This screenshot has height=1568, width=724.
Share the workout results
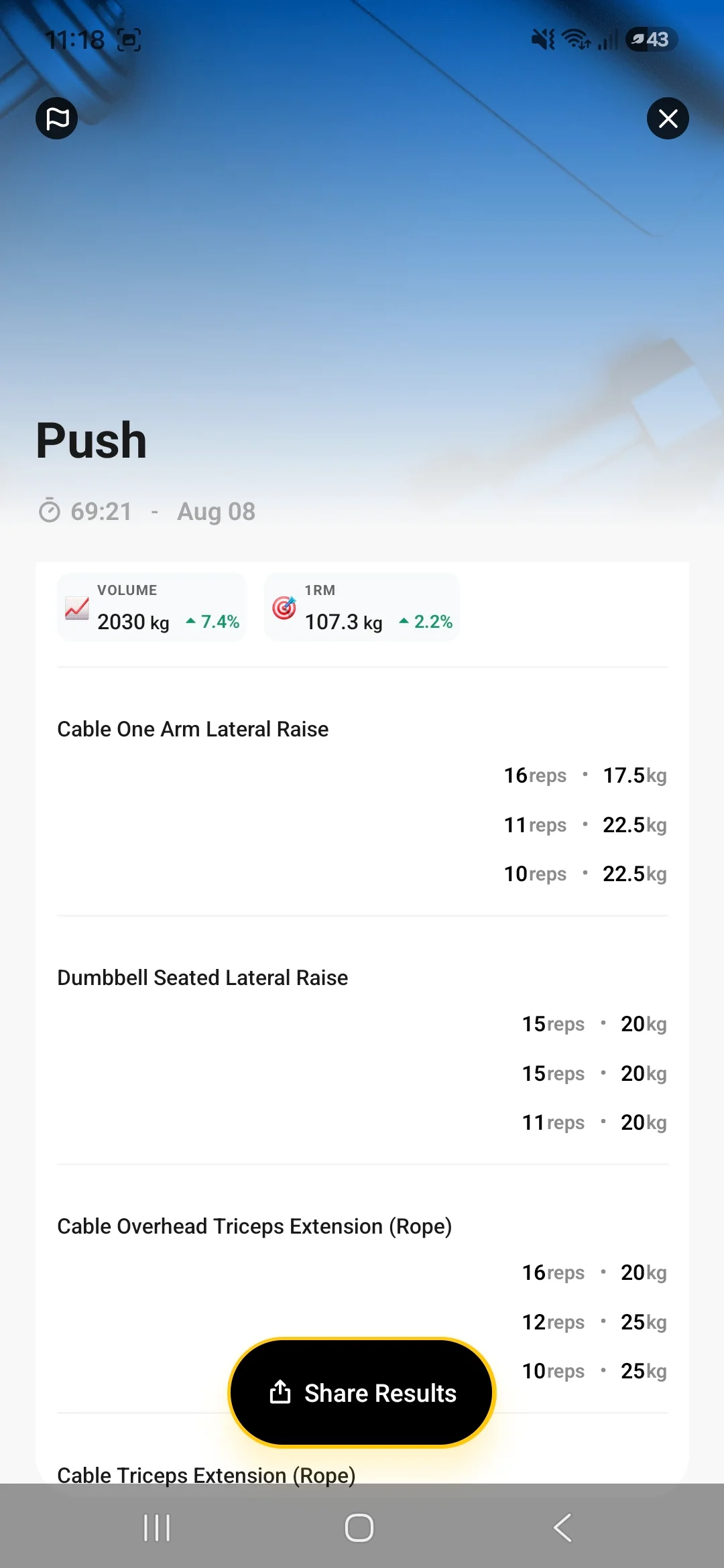click(362, 1393)
